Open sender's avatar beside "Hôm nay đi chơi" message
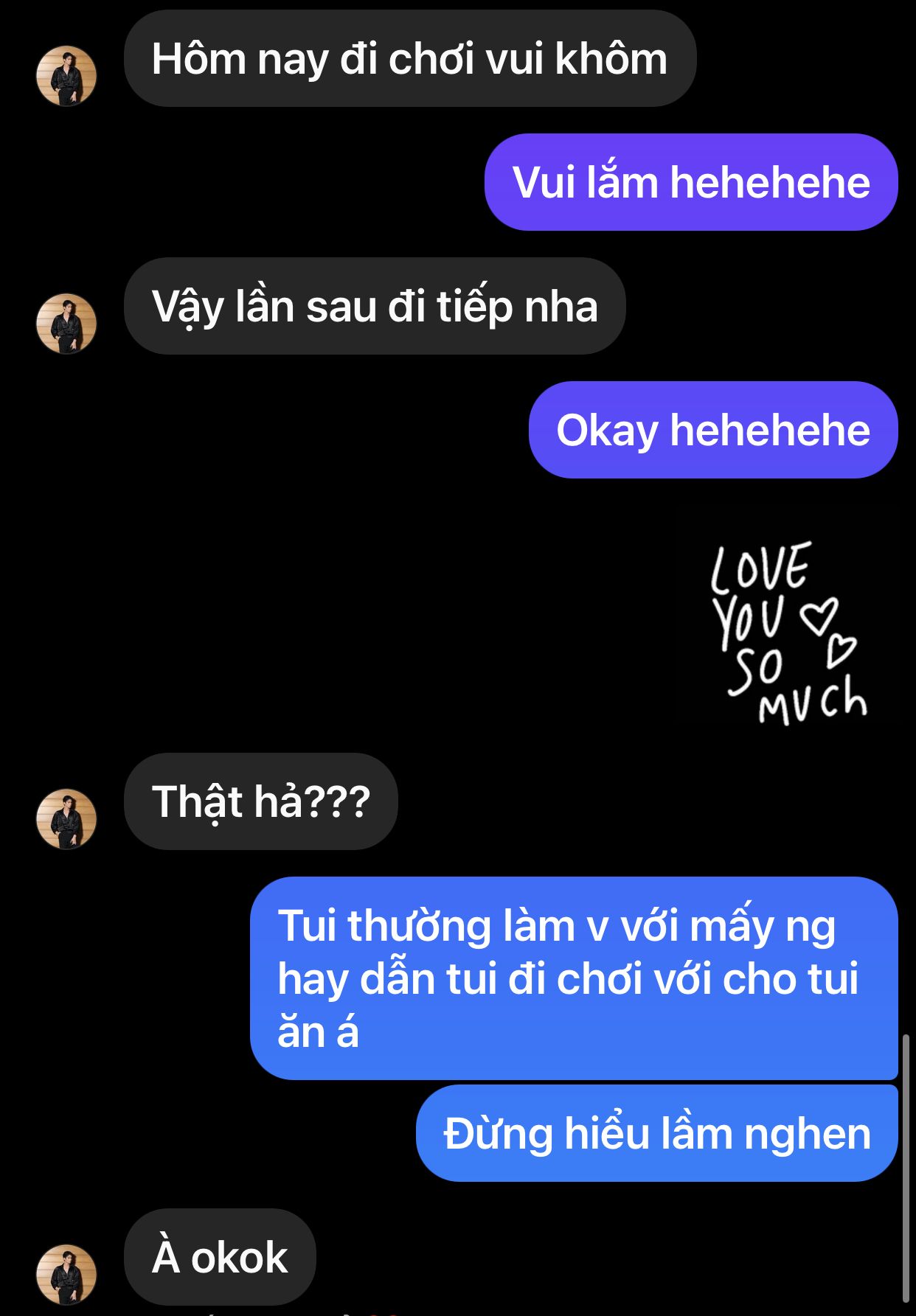 [x=66, y=76]
